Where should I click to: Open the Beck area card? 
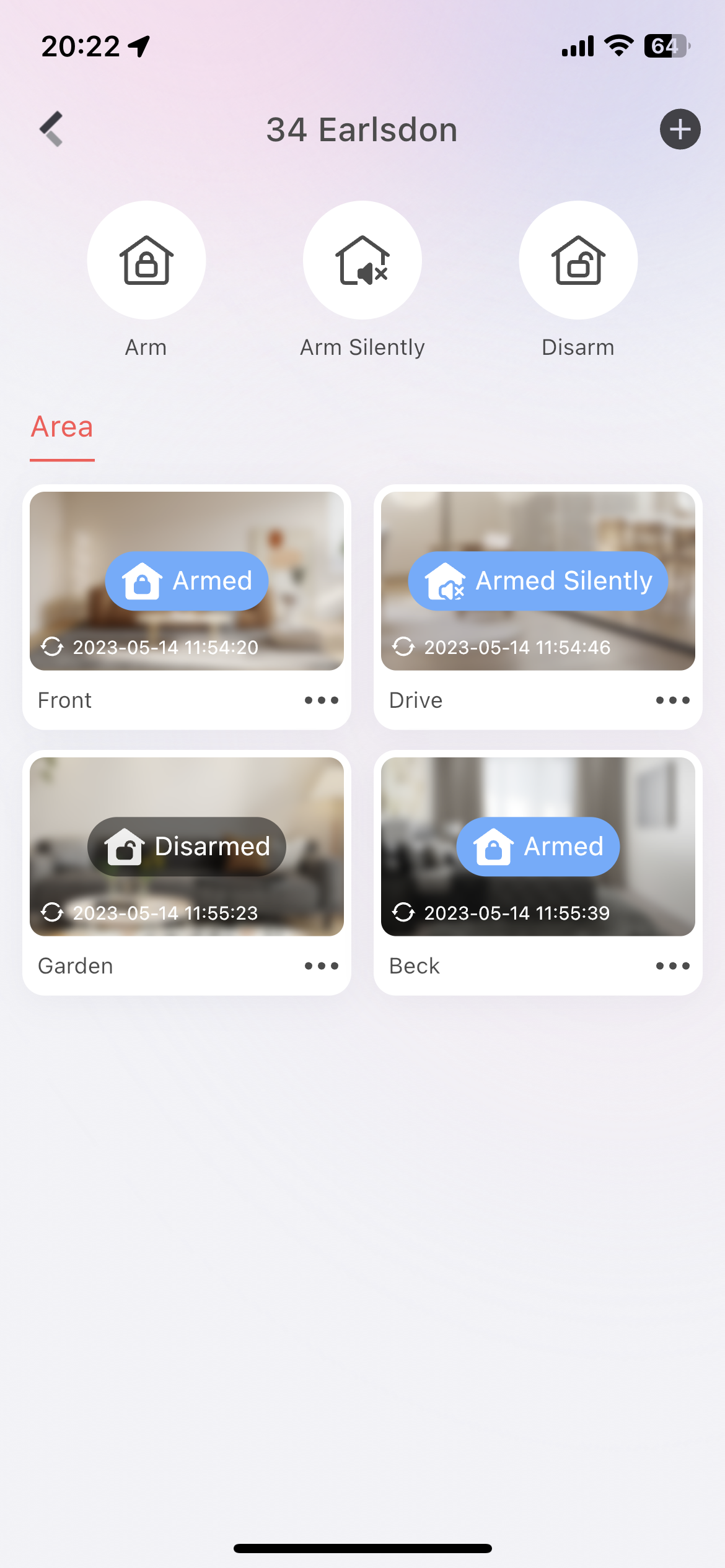click(x=538, y=847)
